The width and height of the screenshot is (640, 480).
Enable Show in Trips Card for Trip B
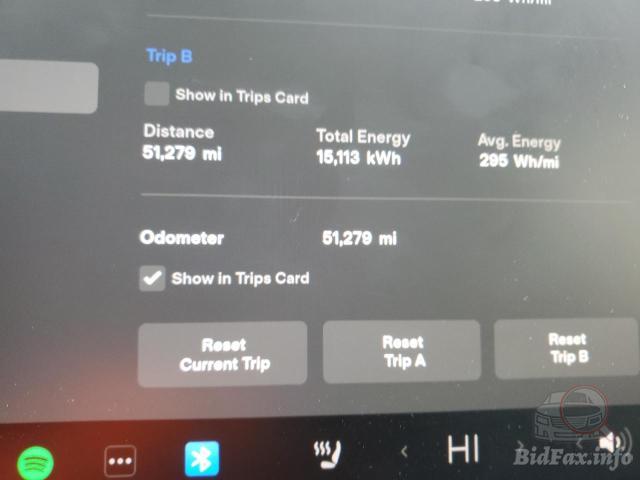pyautogui.click(x=157, y=95)
